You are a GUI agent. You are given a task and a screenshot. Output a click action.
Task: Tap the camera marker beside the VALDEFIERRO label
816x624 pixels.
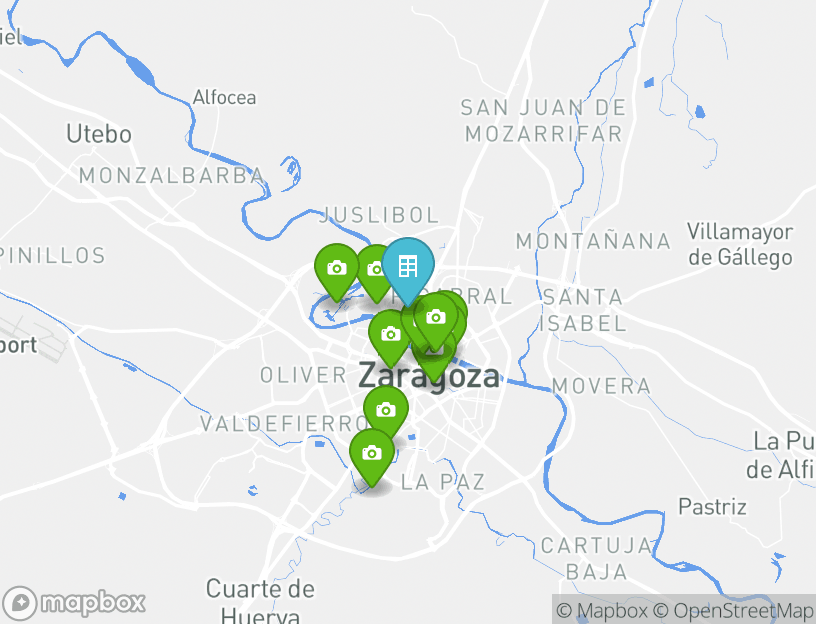point(386,410)
